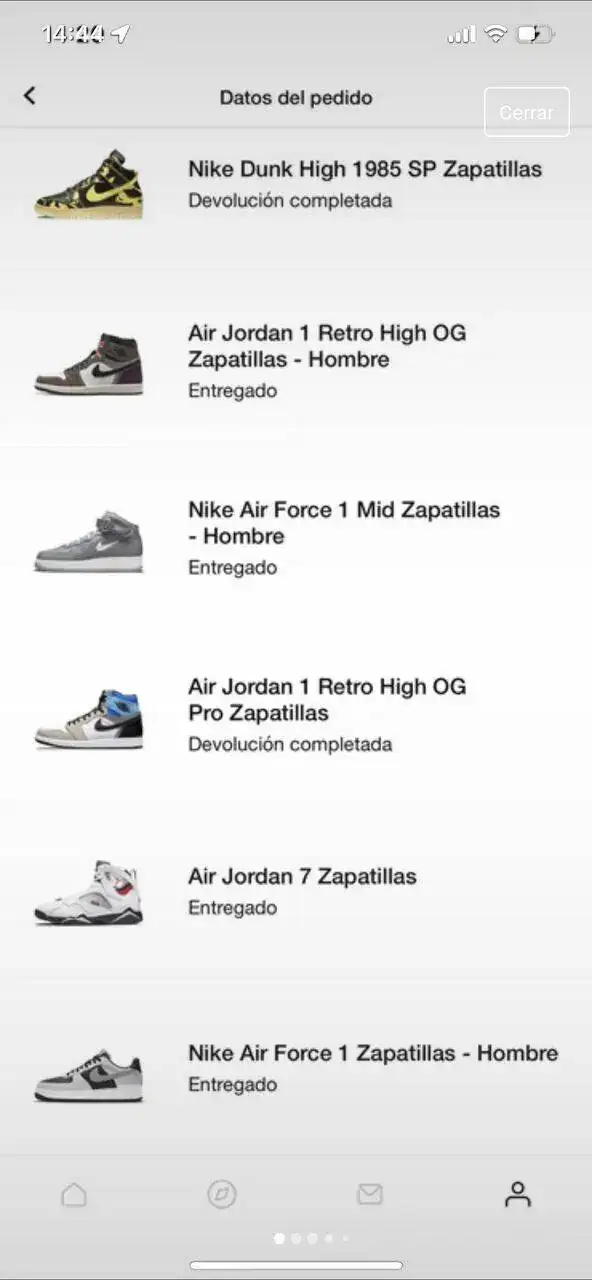Tap the Cerrar button

(527, 112)
